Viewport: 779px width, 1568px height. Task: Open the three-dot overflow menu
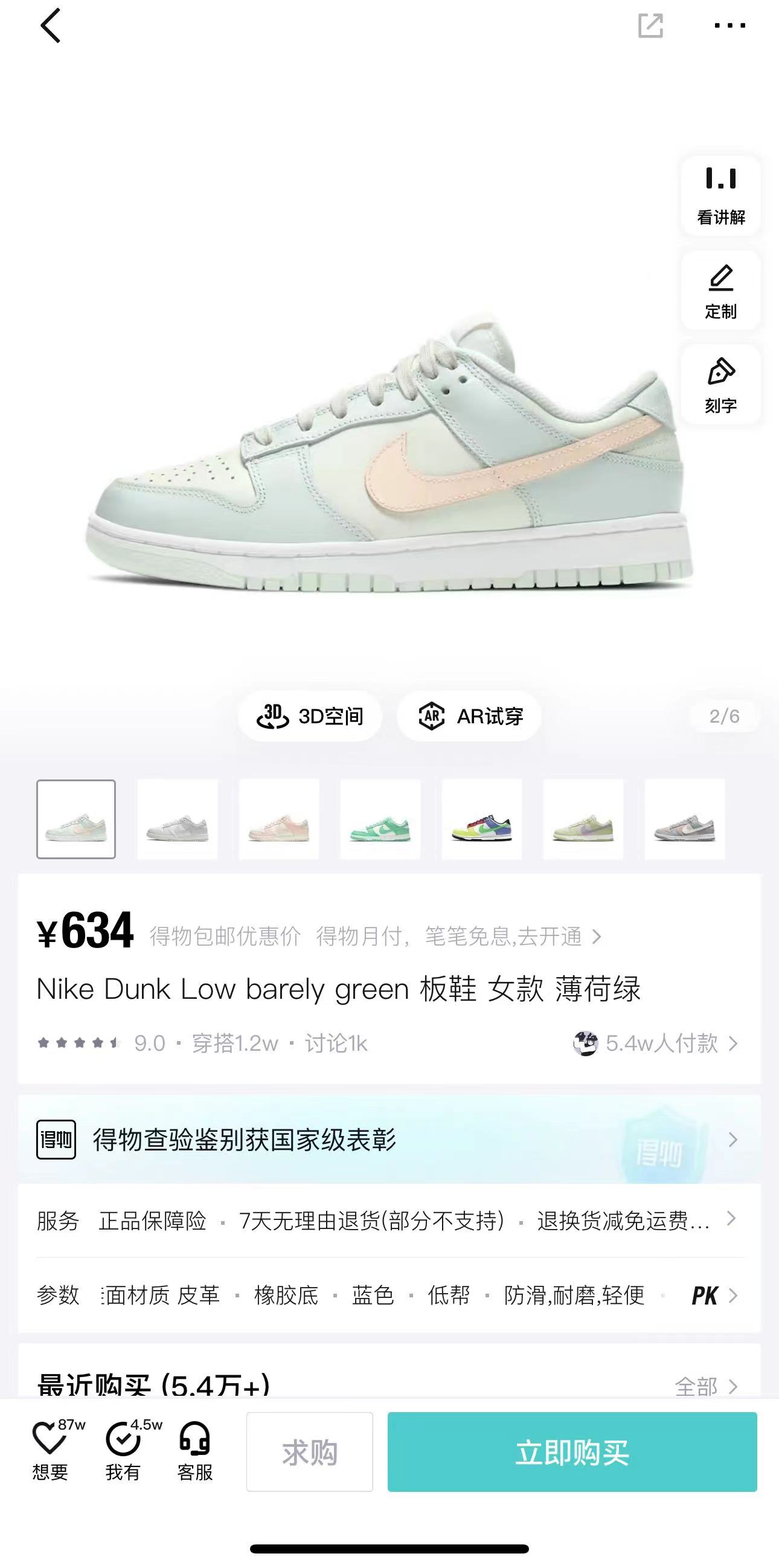729,25
